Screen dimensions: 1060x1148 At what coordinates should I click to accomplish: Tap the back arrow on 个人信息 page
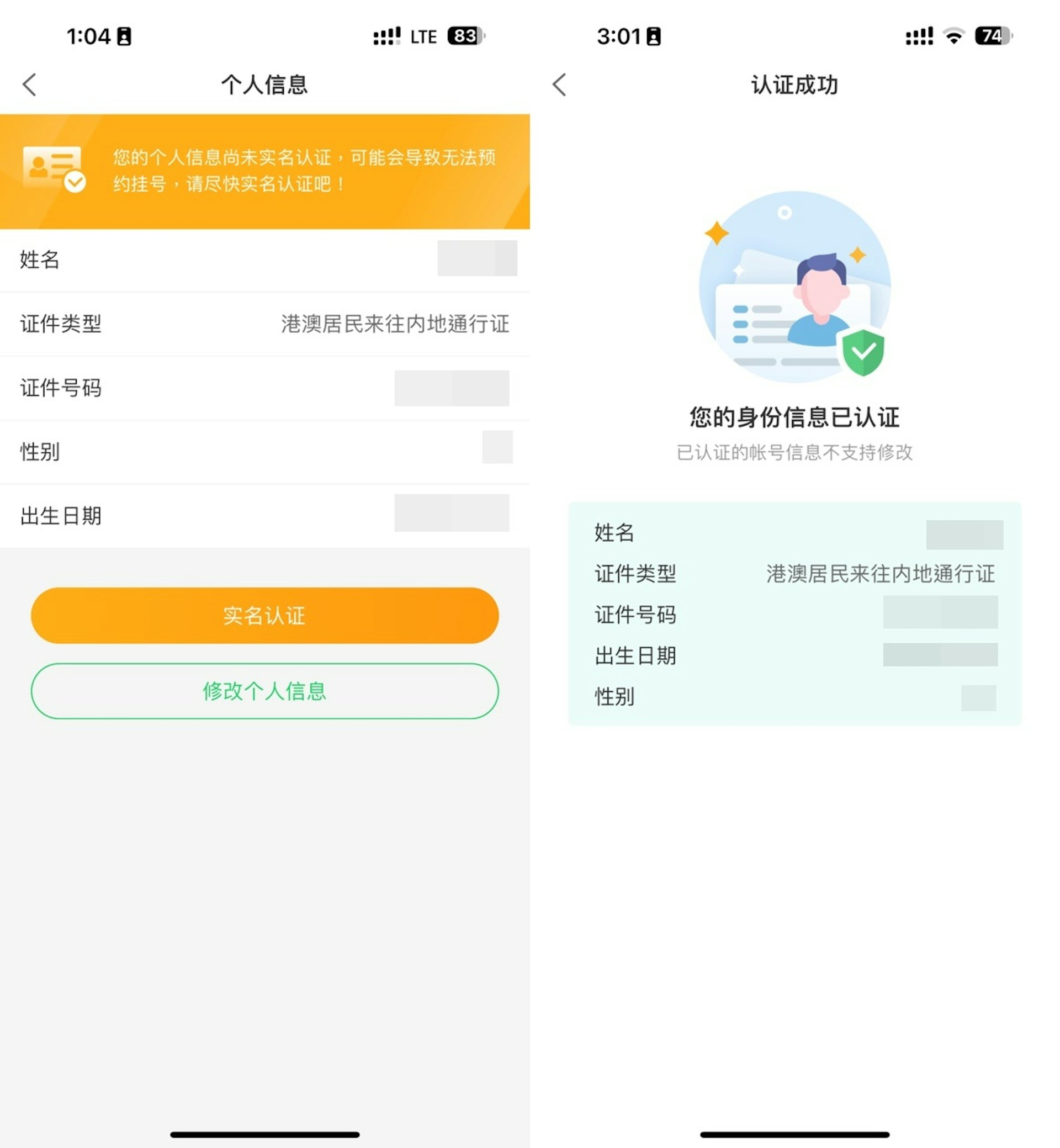click(30, 85)
